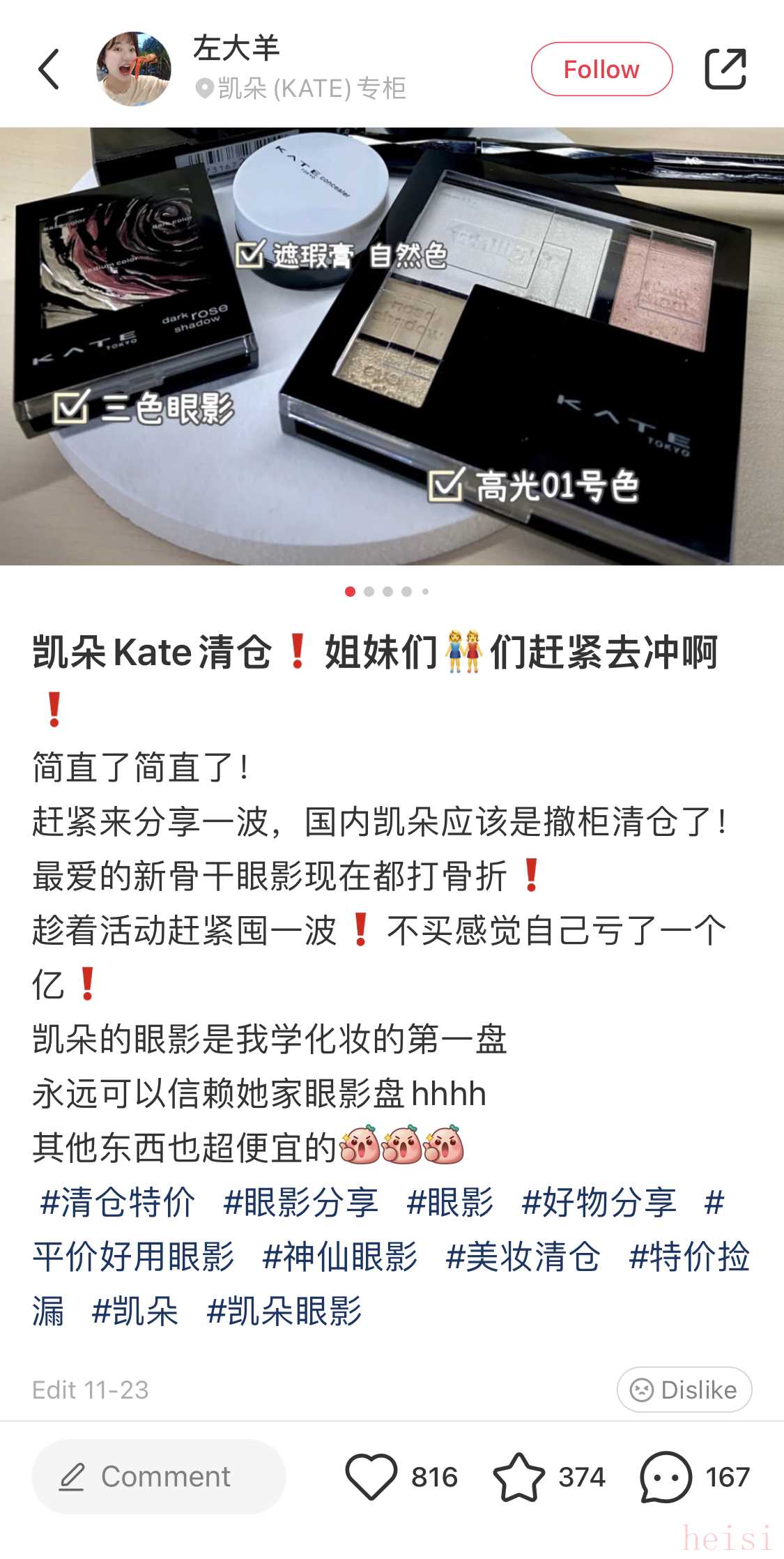Image resolution: width=784 pixels, height=1559 pixels.
Task: Go back using the arrow icon
Action: coord(49,69)
